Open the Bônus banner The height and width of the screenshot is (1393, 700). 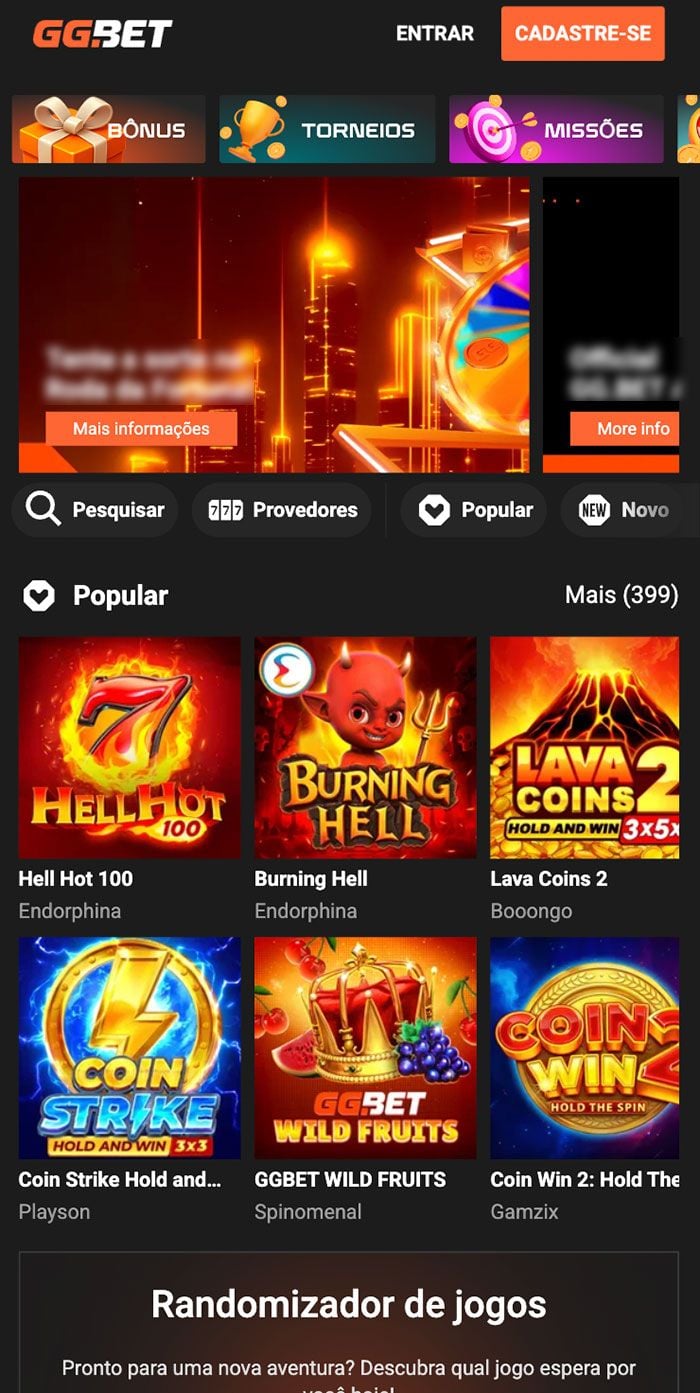point(109,129)
